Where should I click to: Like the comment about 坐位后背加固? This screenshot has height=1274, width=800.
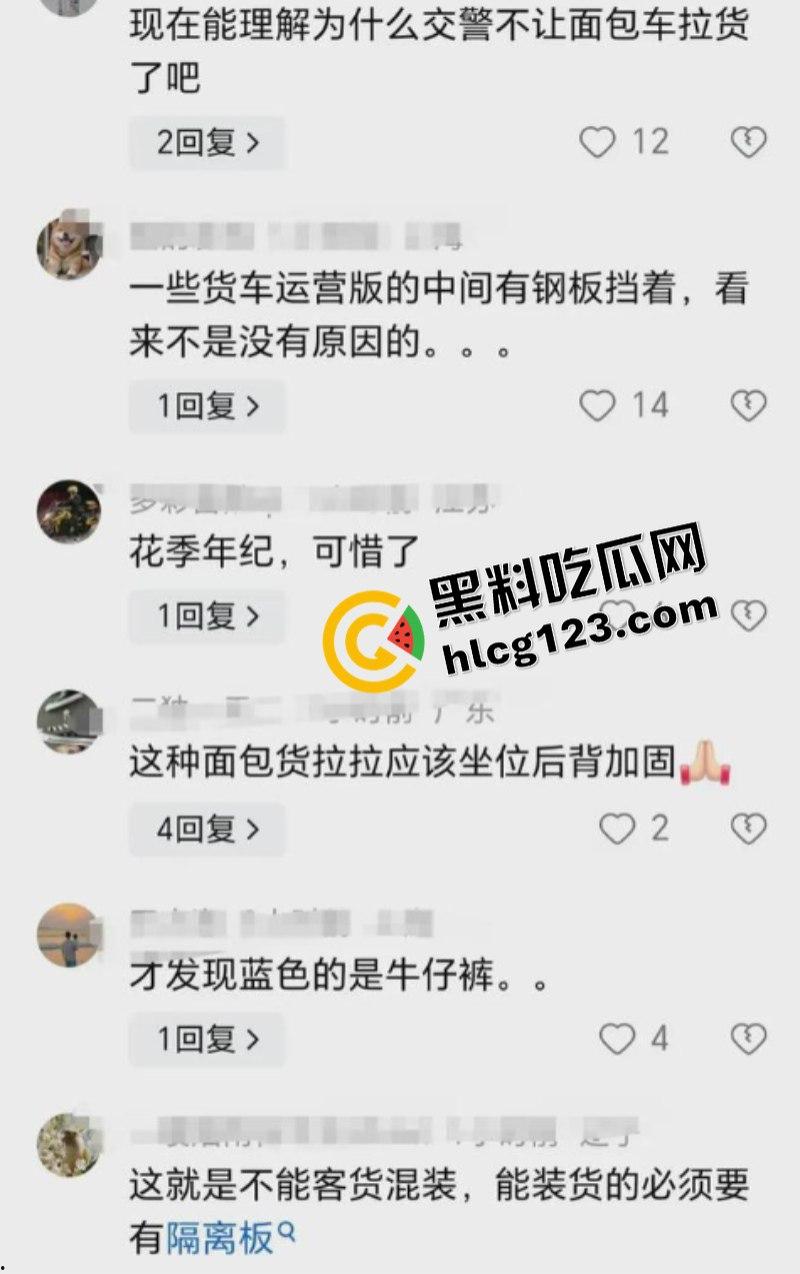[x=617, y=829]
